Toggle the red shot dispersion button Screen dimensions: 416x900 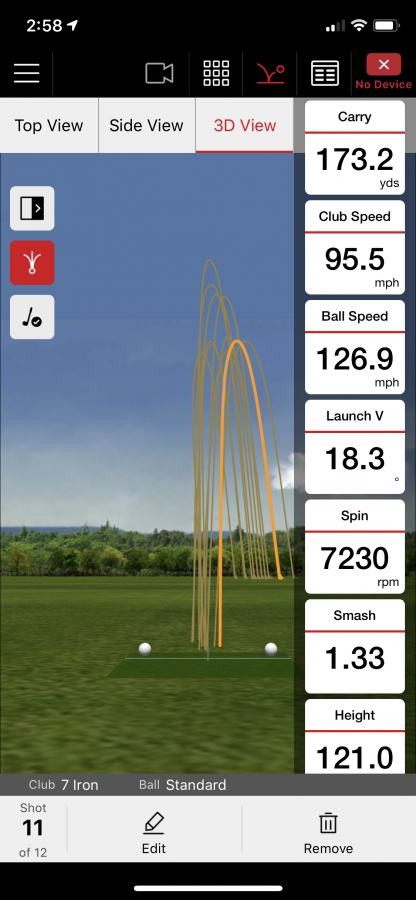pos(32,262)
